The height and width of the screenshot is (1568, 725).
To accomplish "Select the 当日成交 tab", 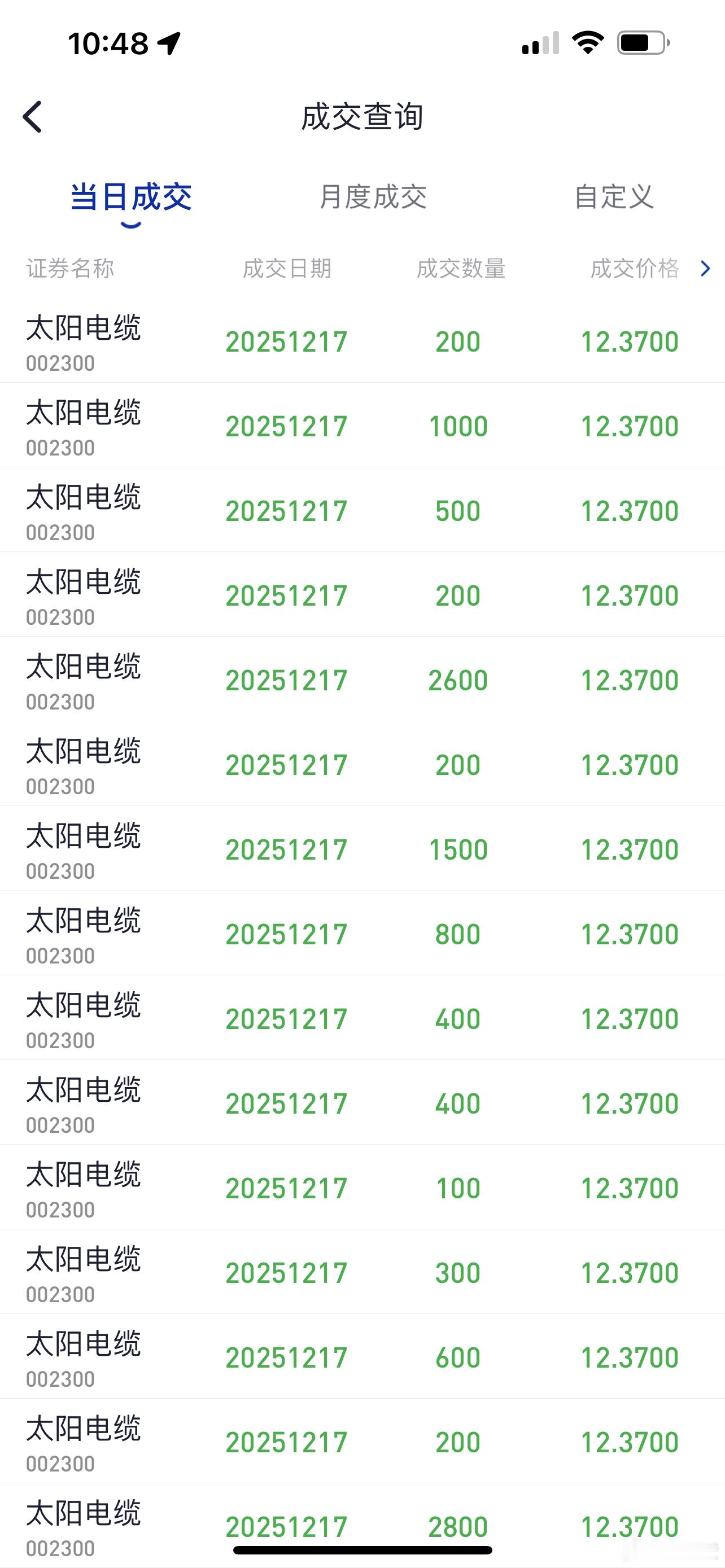I will [x=130, y=196].
